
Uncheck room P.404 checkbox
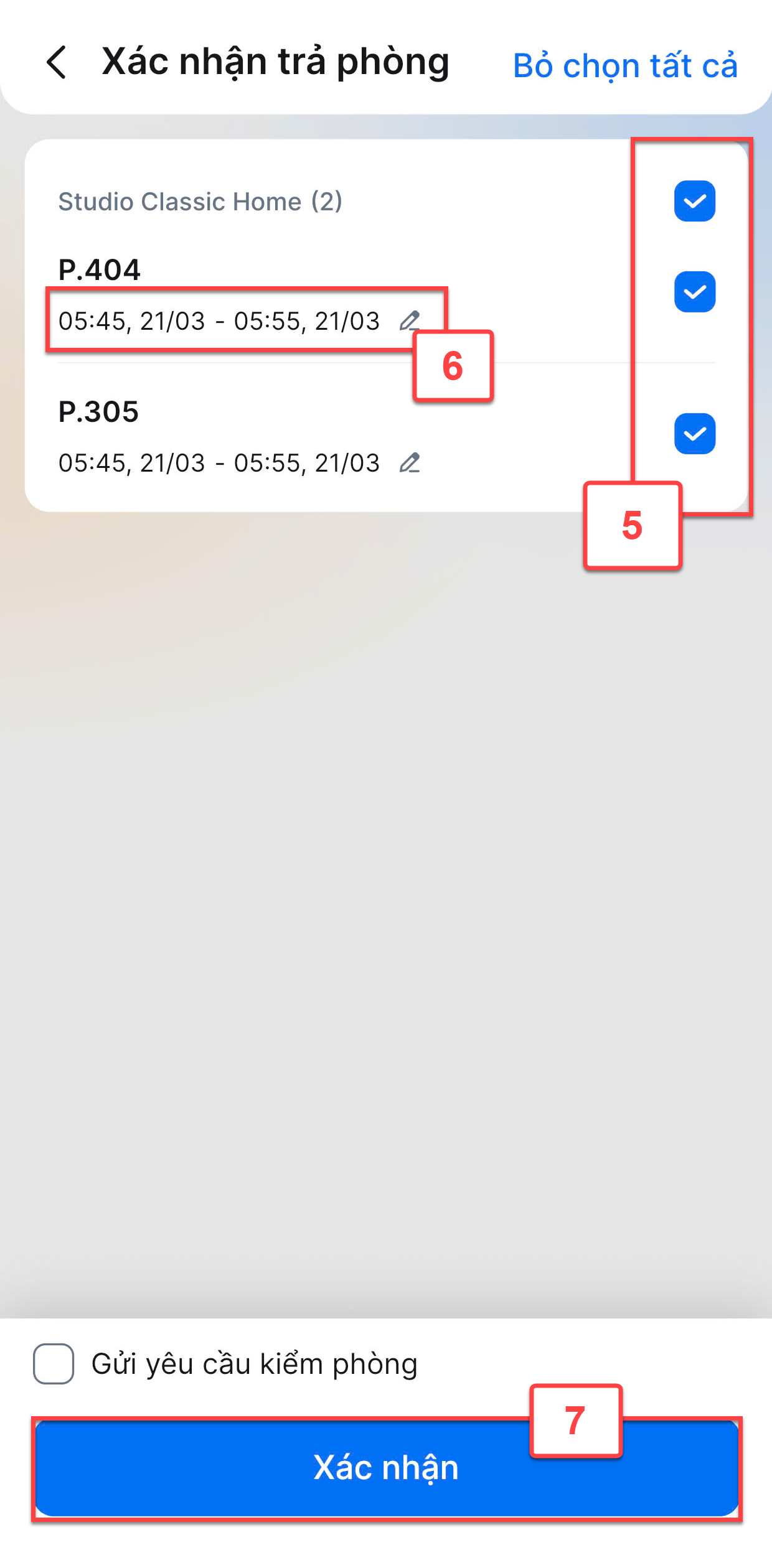(695, 292)
